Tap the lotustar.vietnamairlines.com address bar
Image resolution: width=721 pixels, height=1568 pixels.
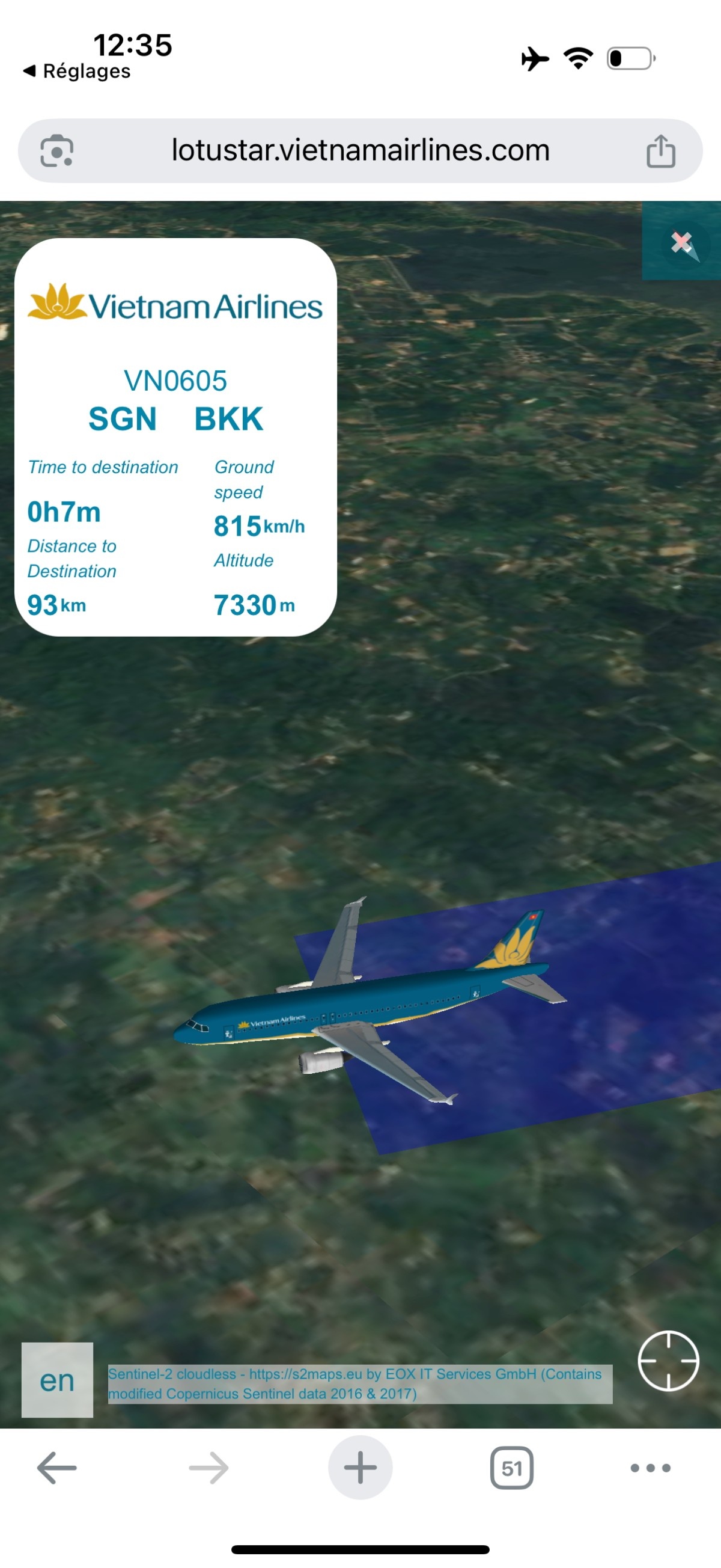tap(360, 150)
